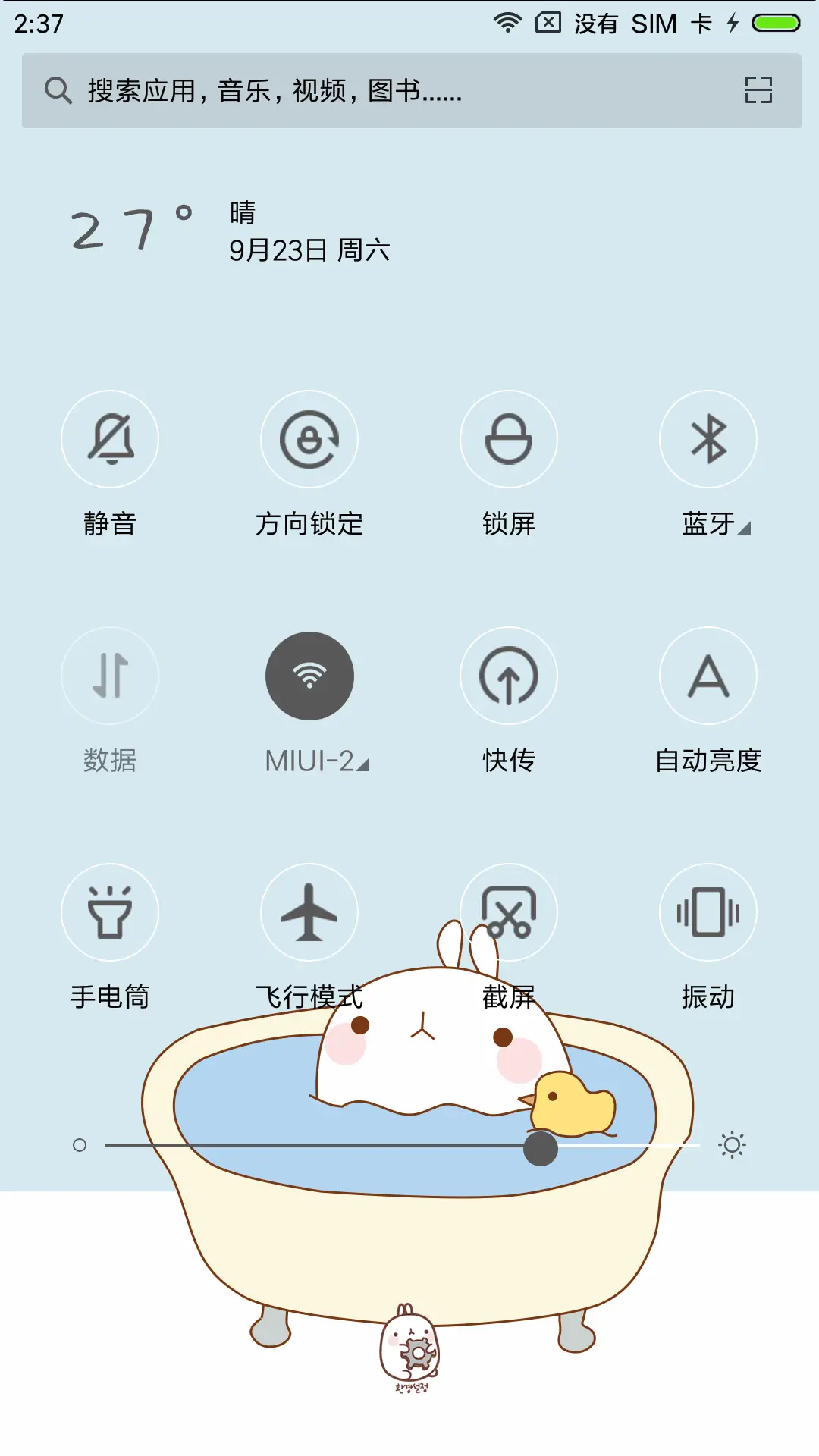819x1456 pixels.
Task: Open the QR code scanner icon
Action: [x=758, y=91]
